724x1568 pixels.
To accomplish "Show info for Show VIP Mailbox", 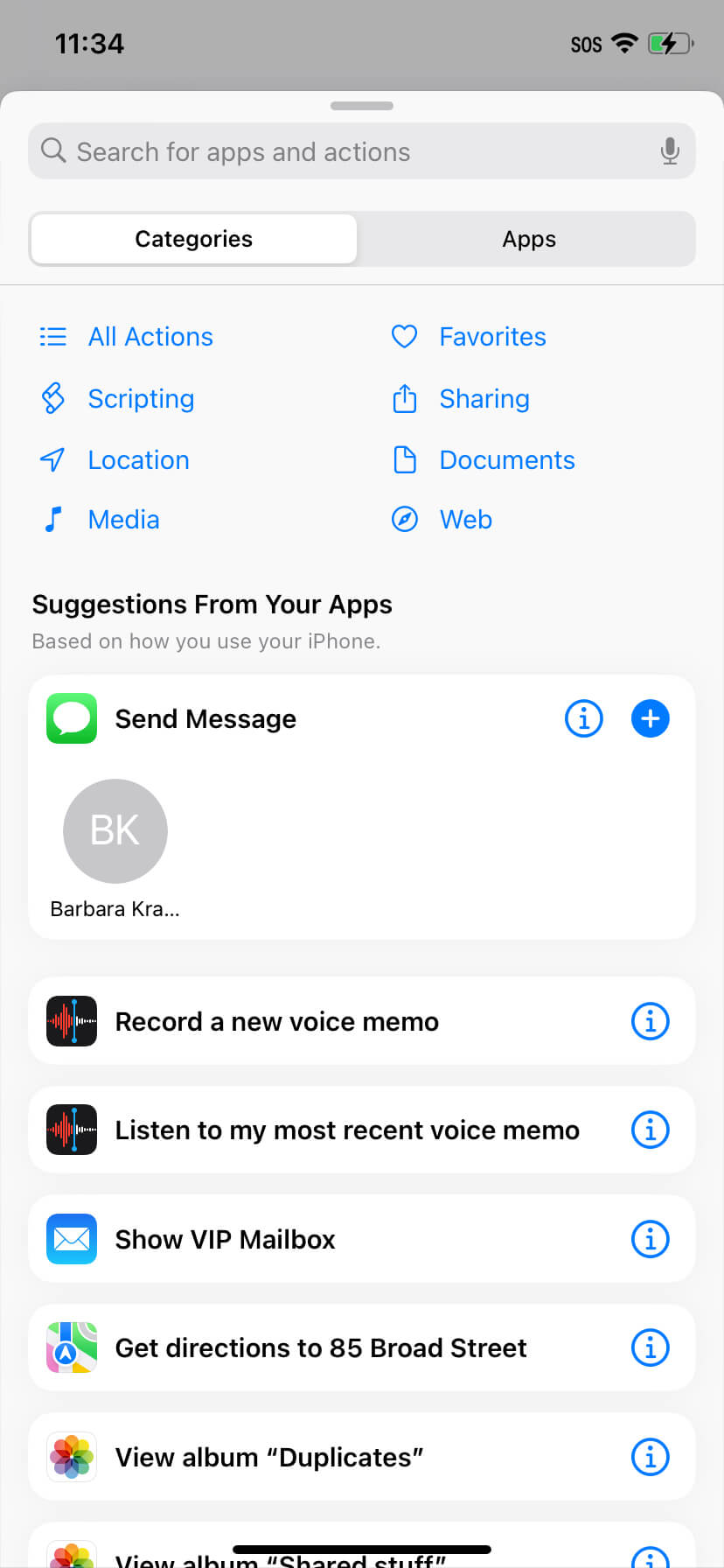I will pos(650,1239).
